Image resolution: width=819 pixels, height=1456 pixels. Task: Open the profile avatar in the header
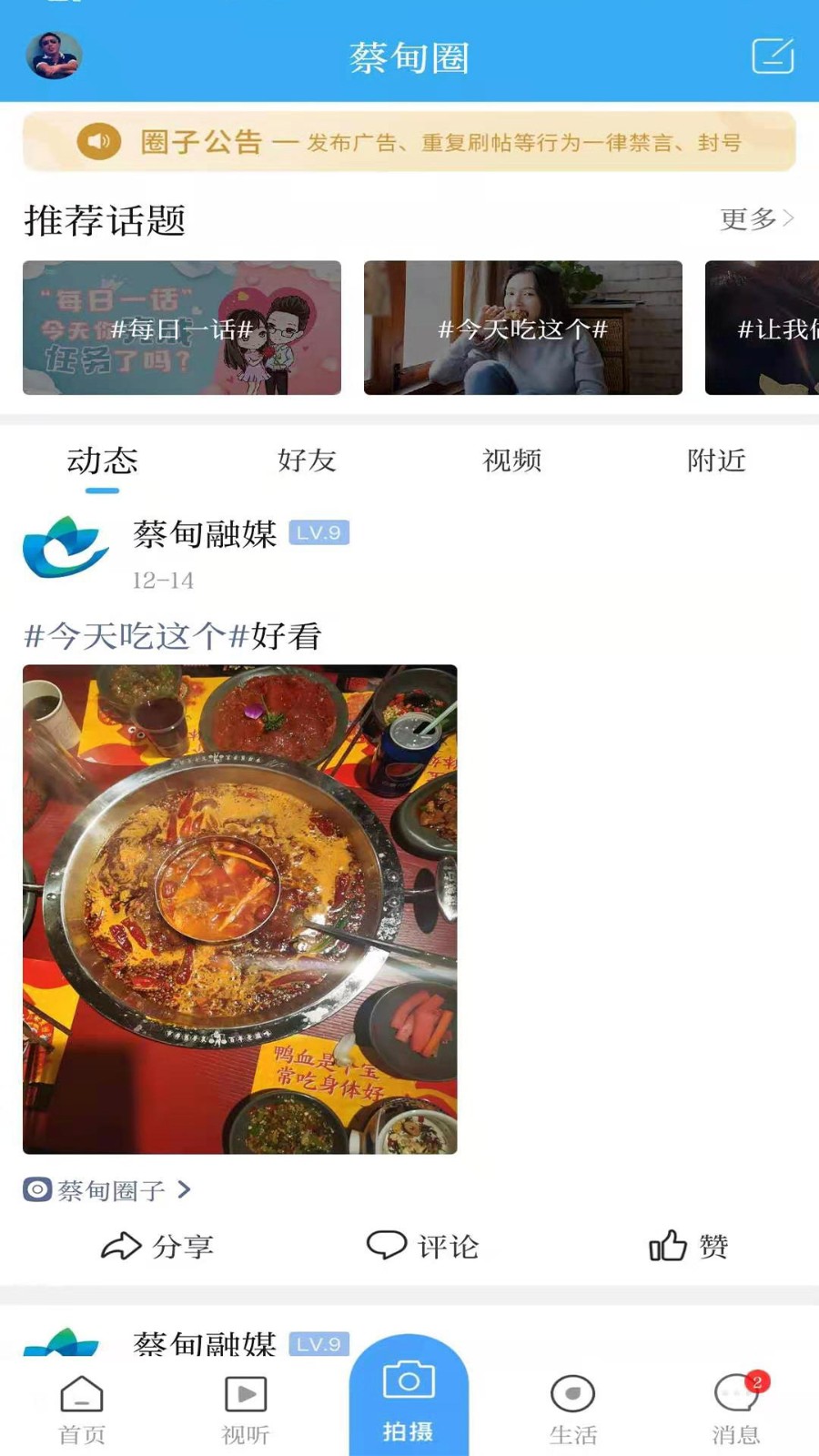(54, 56)
